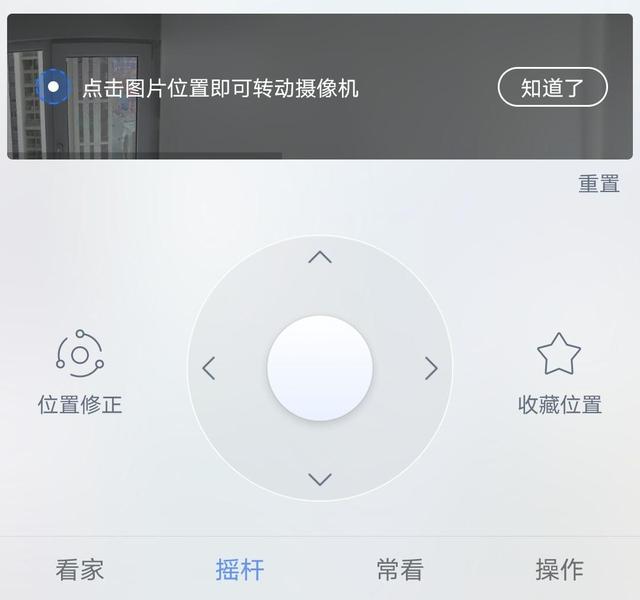640x600 pixels.
Task: Rotate camera up with the up arrow
Action: 320,257
